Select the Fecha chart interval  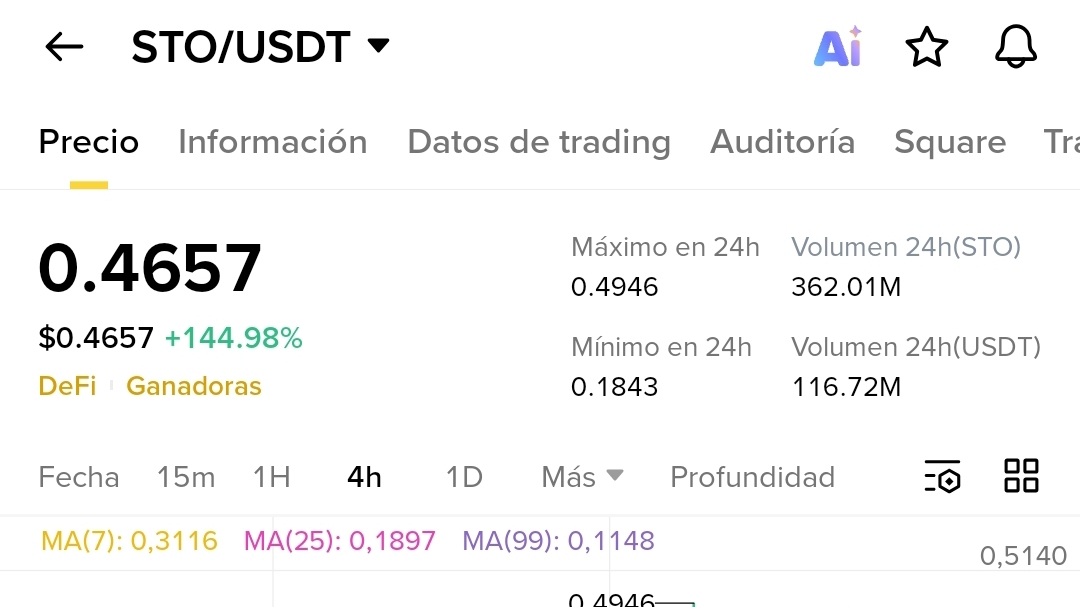coord(78,477)
